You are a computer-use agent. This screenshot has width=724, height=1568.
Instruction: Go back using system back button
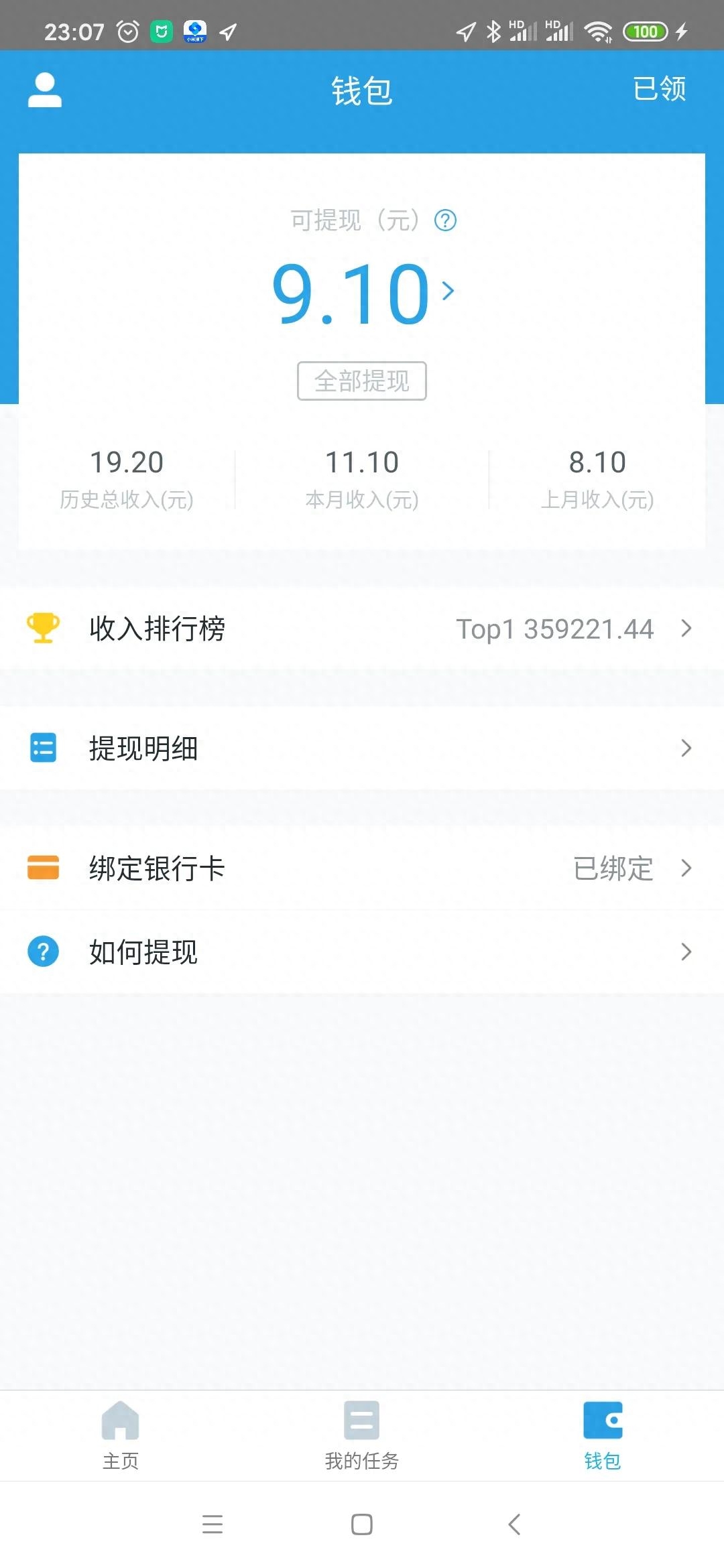[514, 1524]
